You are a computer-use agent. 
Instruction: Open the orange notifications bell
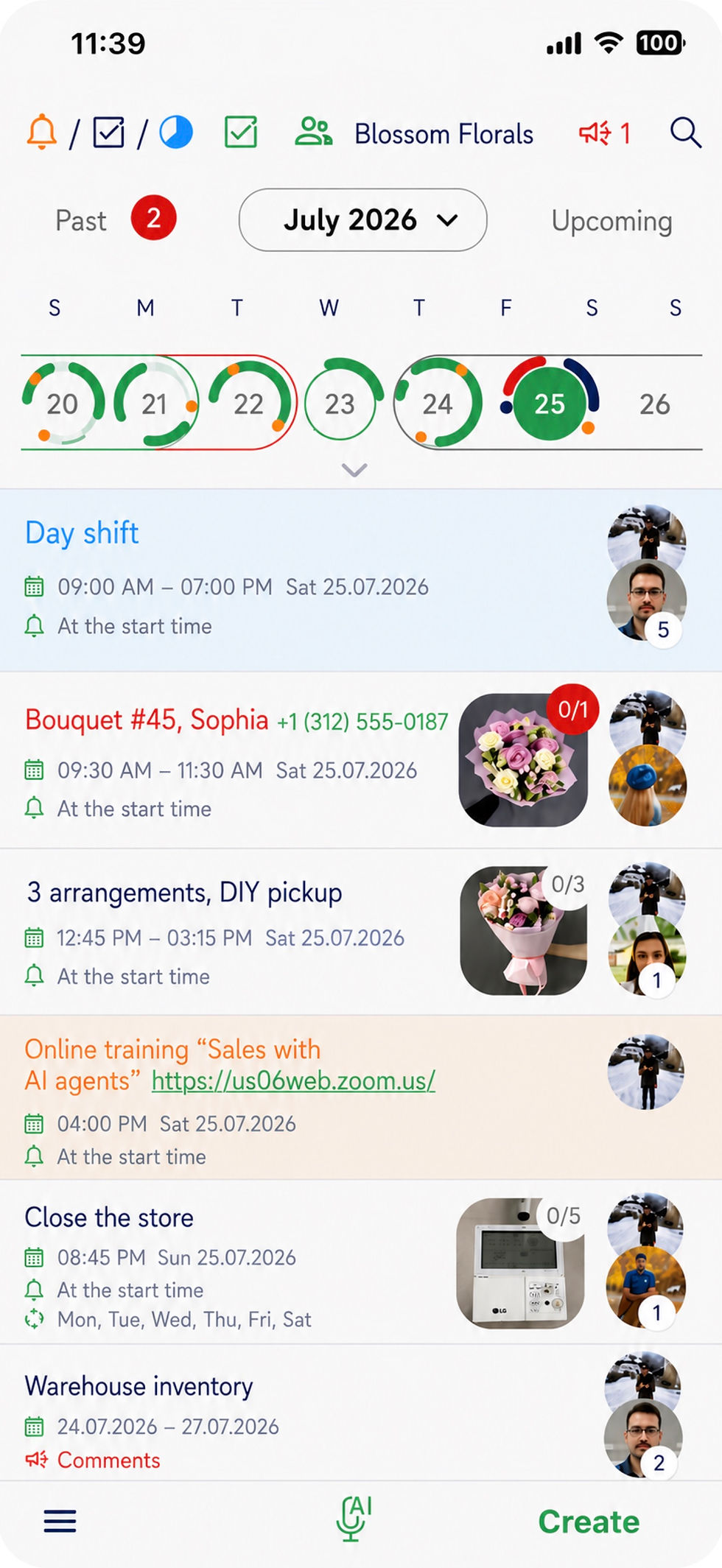(42, 133)
